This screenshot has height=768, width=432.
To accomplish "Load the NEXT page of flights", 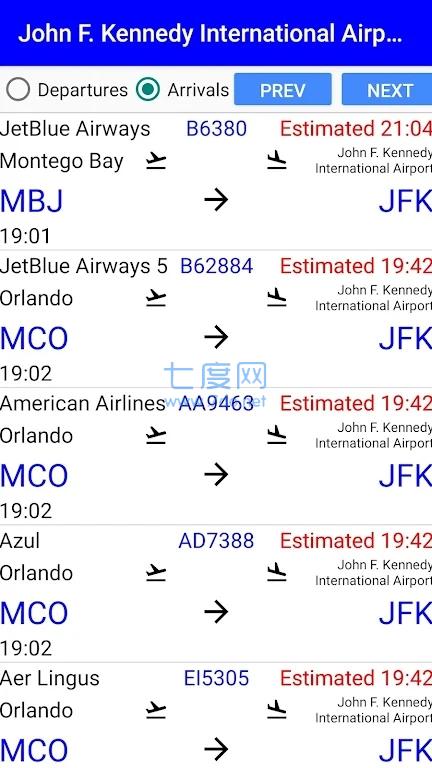I will [387, 90].
